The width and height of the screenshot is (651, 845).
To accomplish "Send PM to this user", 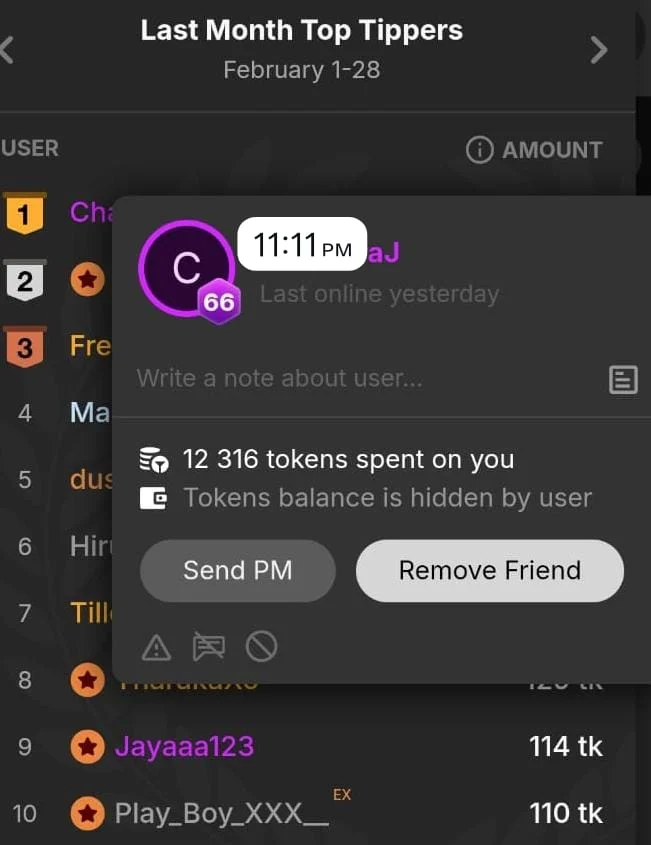I will (237, 571).
